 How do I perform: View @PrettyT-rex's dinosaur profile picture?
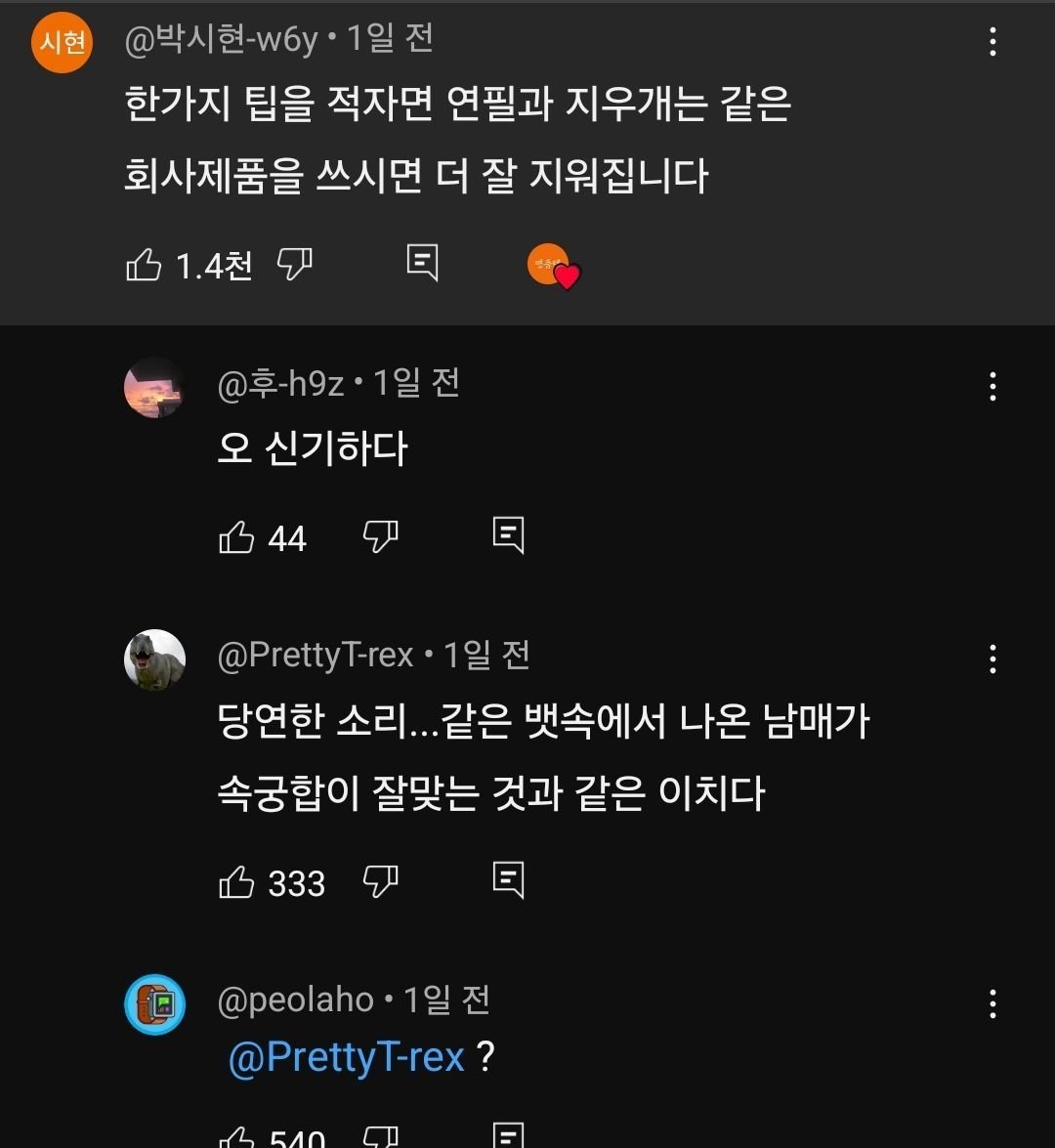coord(153,657)
